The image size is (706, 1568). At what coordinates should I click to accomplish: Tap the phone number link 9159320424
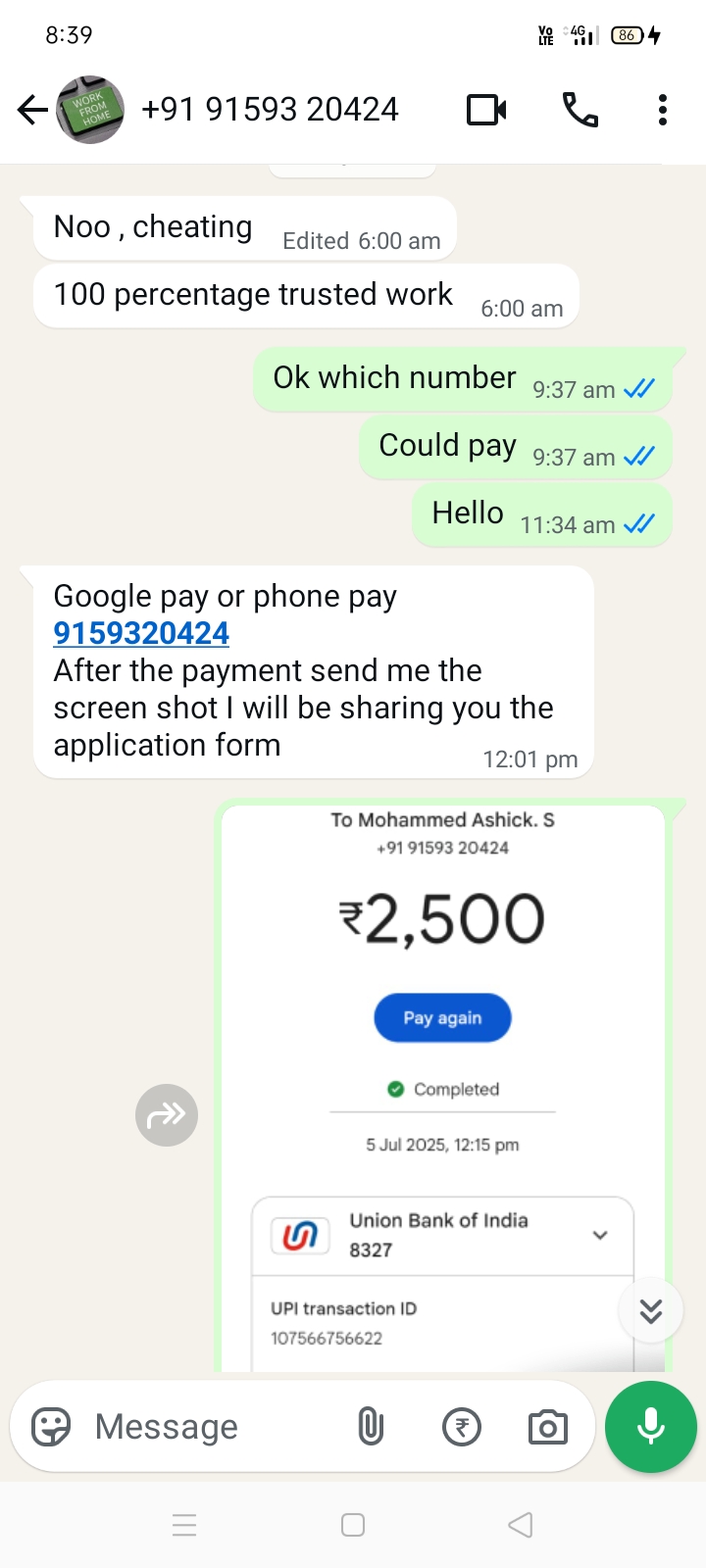click(141, 634)
